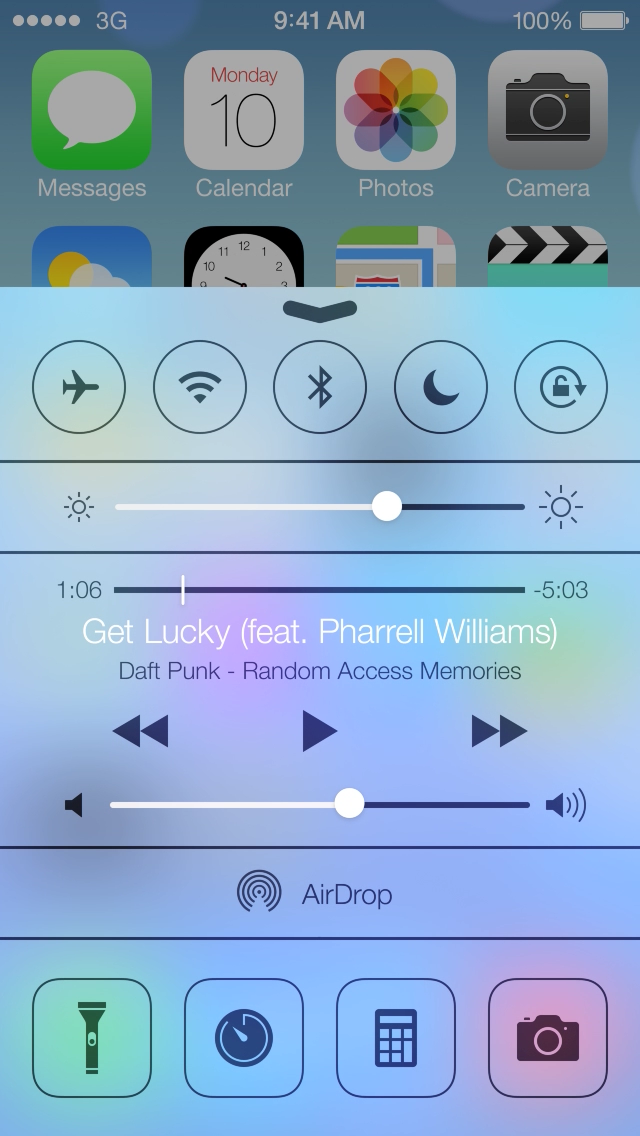Toggle the rotation lock
640x1136 pixels.
[x=561, y=388]
